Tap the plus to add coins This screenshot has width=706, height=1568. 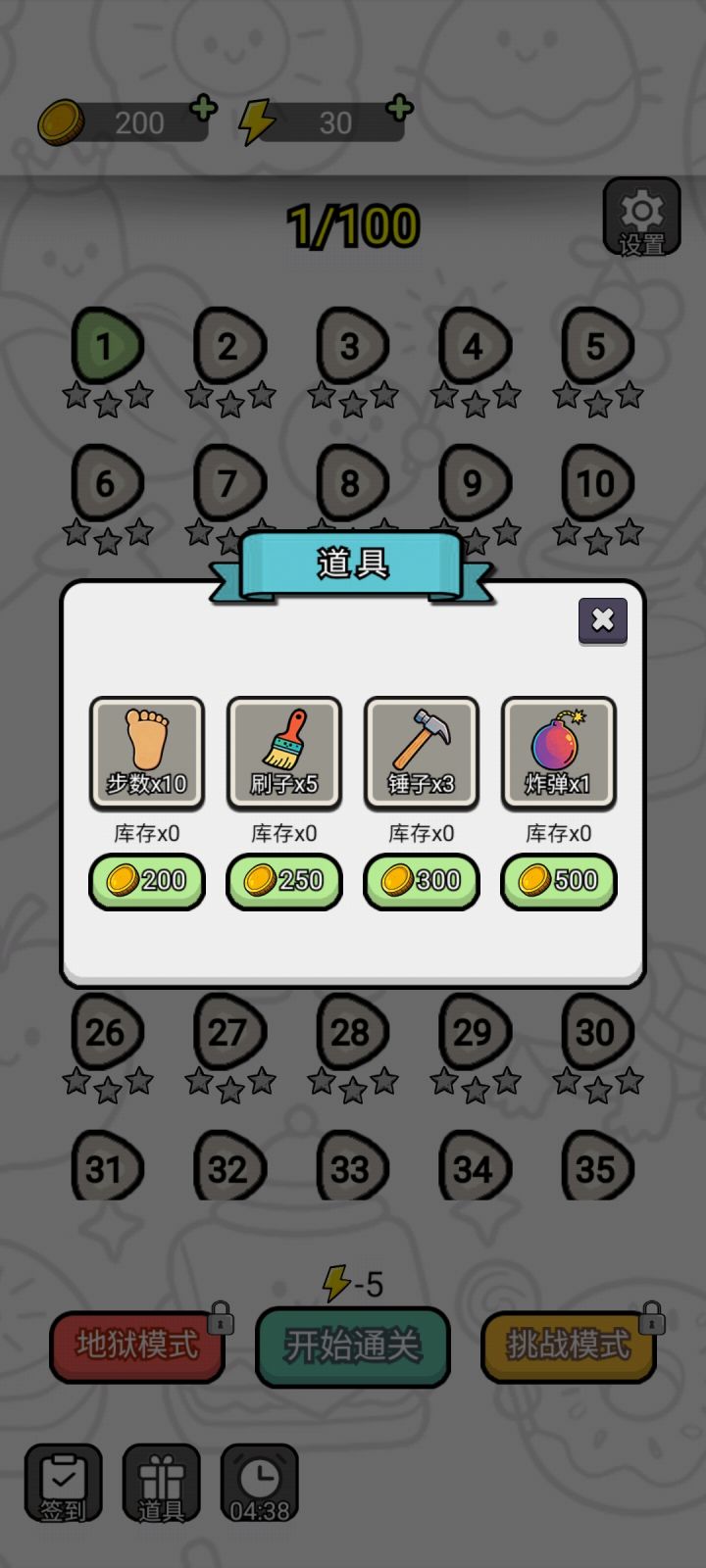pos(204,110)
